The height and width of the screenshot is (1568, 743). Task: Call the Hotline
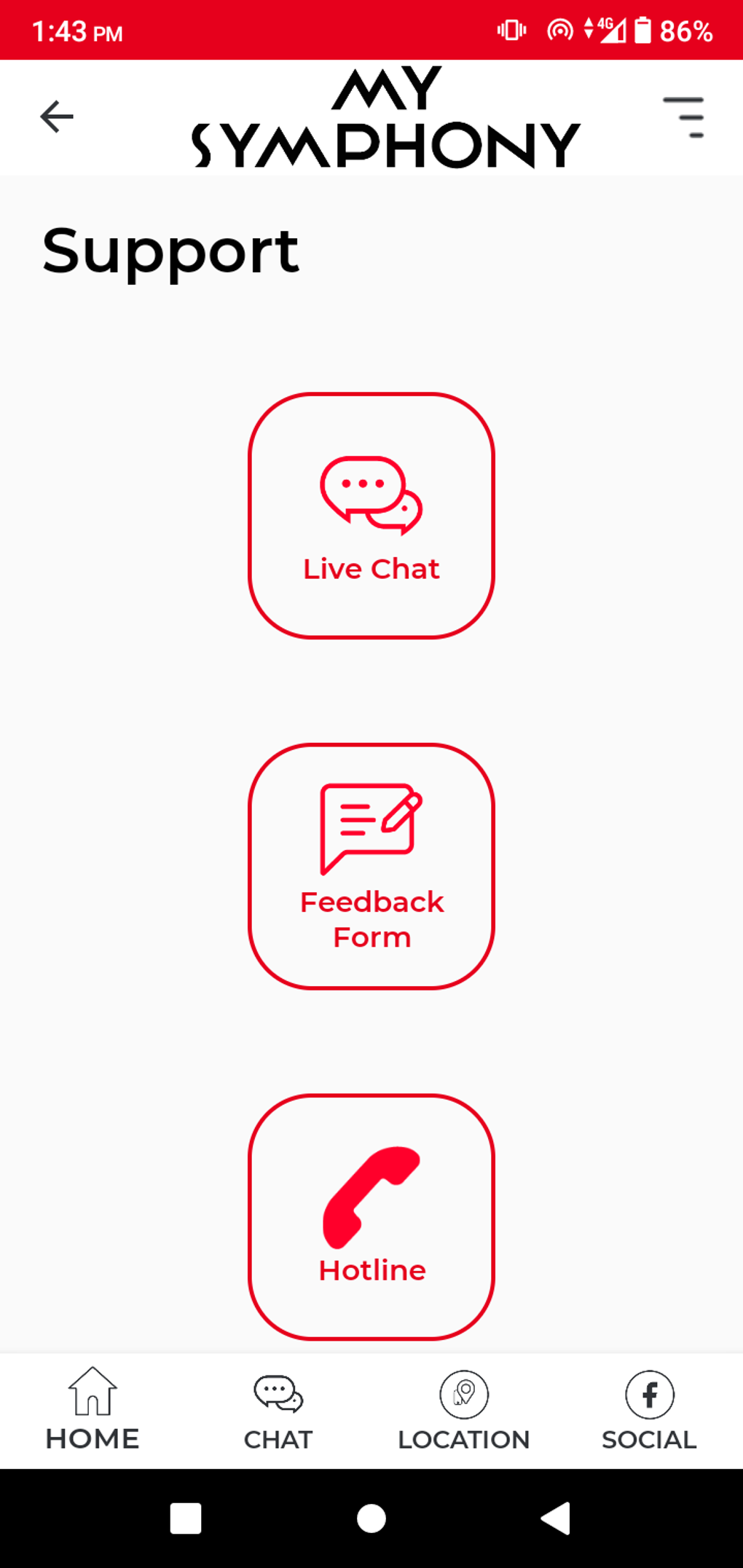[x=371, y=1216]
